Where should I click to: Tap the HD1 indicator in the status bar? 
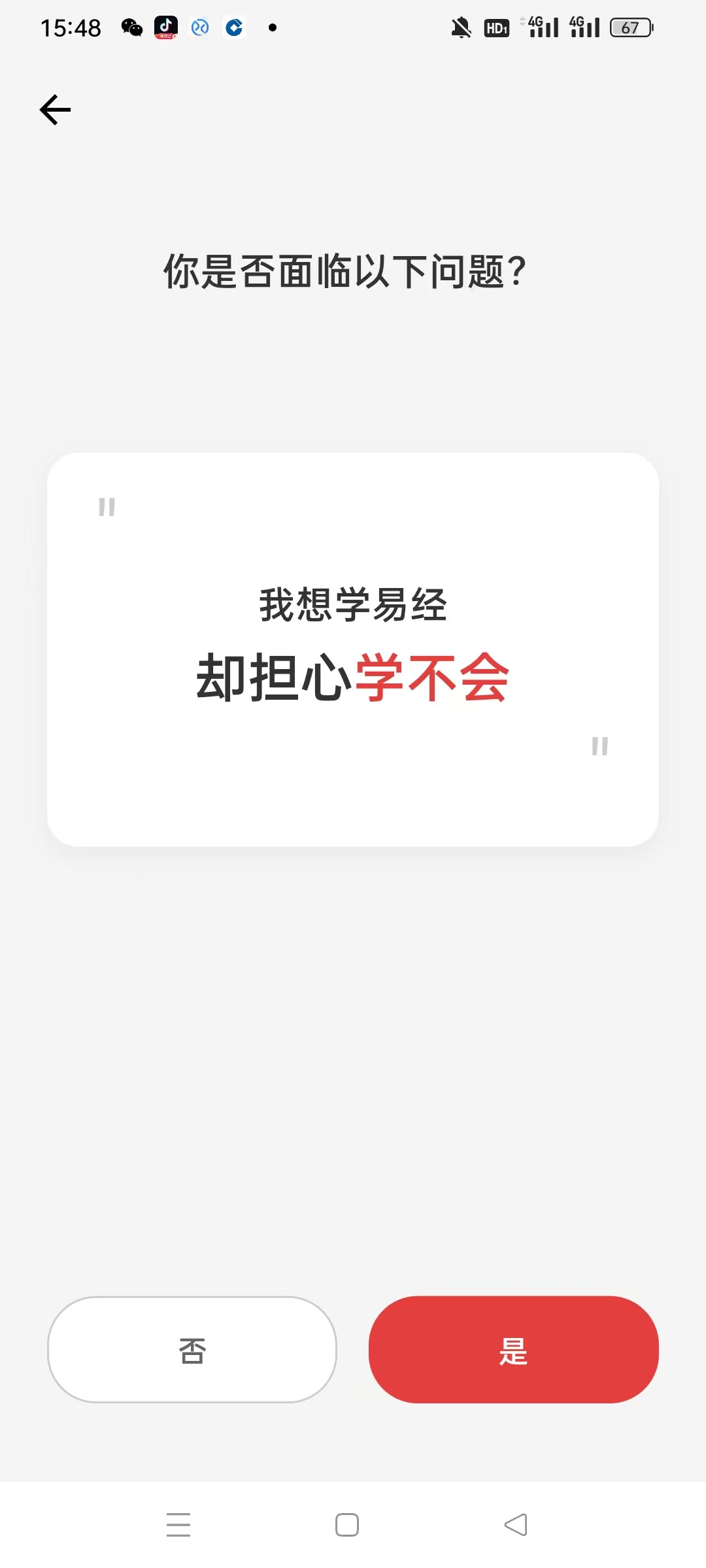[496, 27]
